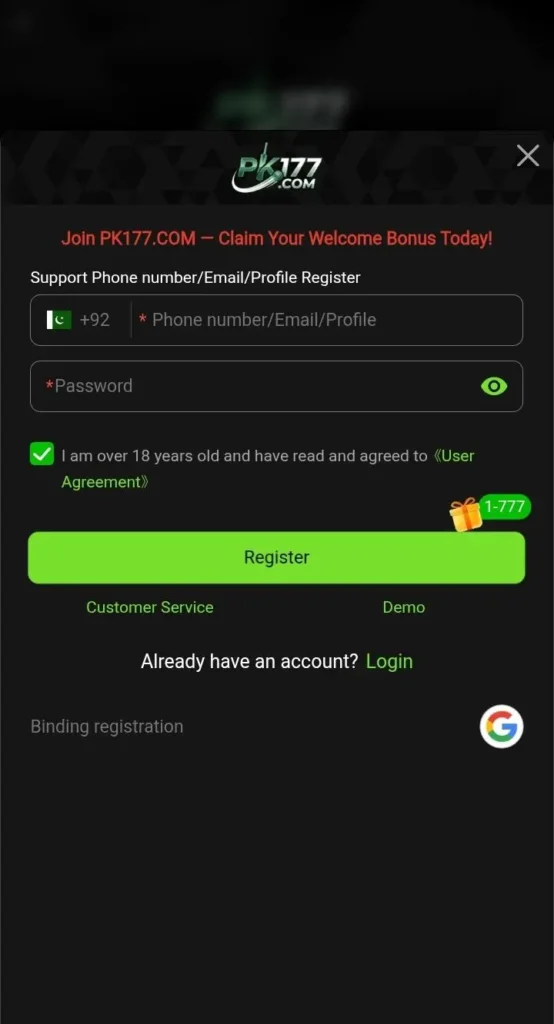Try the Demo mode
Image resolution: width=554 pixels, height=1024 pixels.
pos(404,607)
